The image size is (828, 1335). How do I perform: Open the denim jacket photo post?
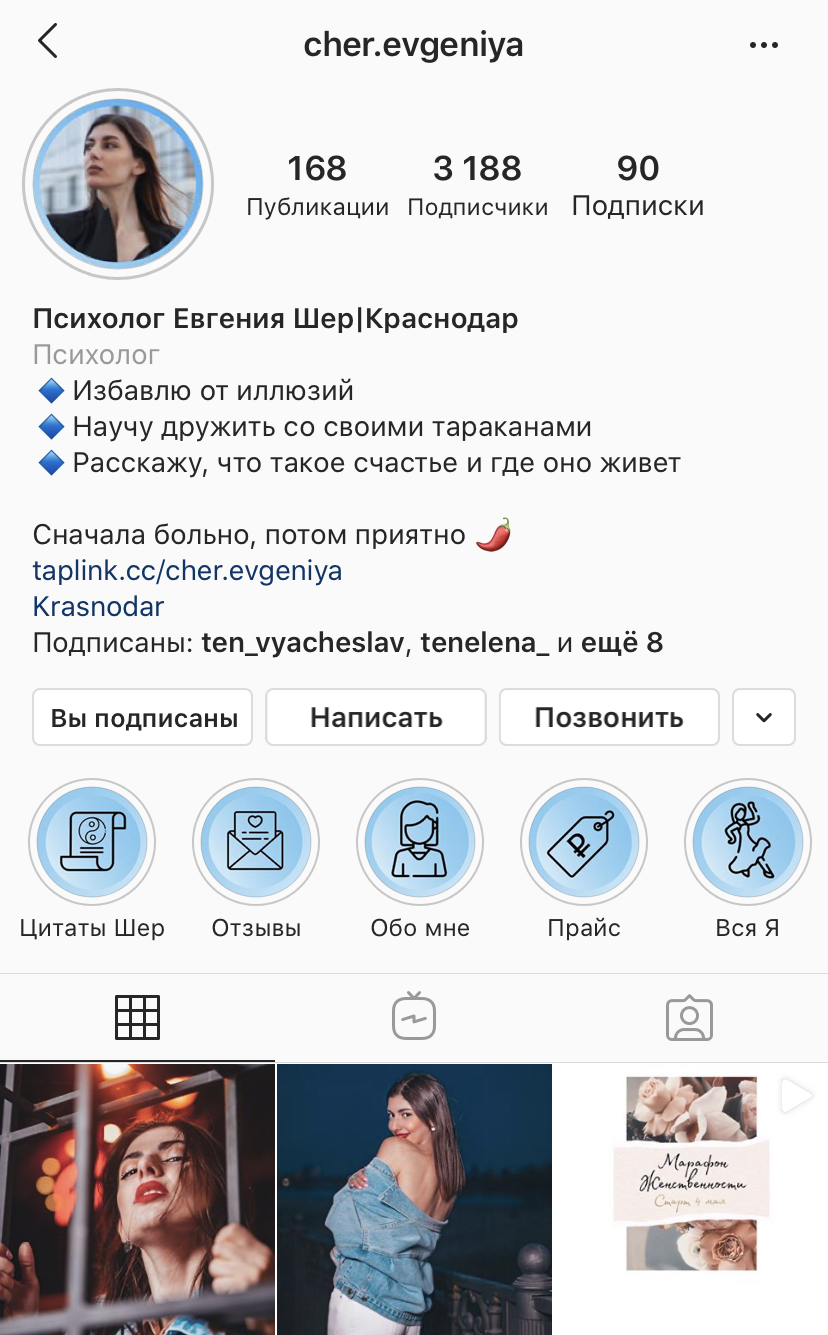point(414,1199)
